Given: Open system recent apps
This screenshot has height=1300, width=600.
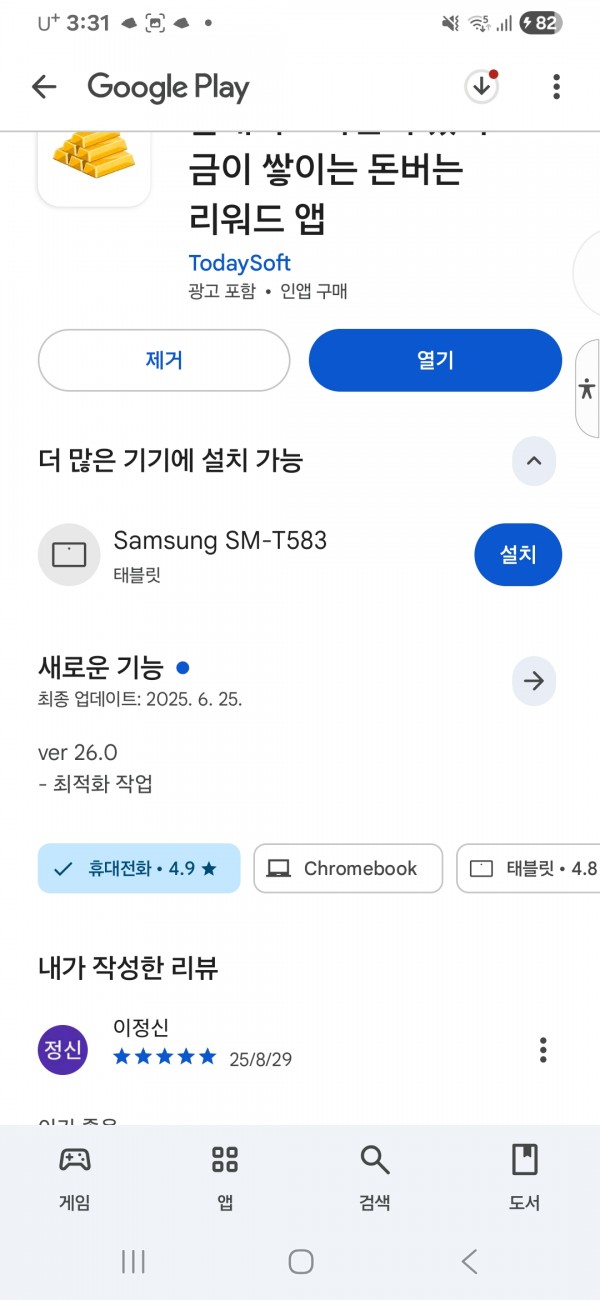Looking at the screenshot, I should tap(133, 1261).
